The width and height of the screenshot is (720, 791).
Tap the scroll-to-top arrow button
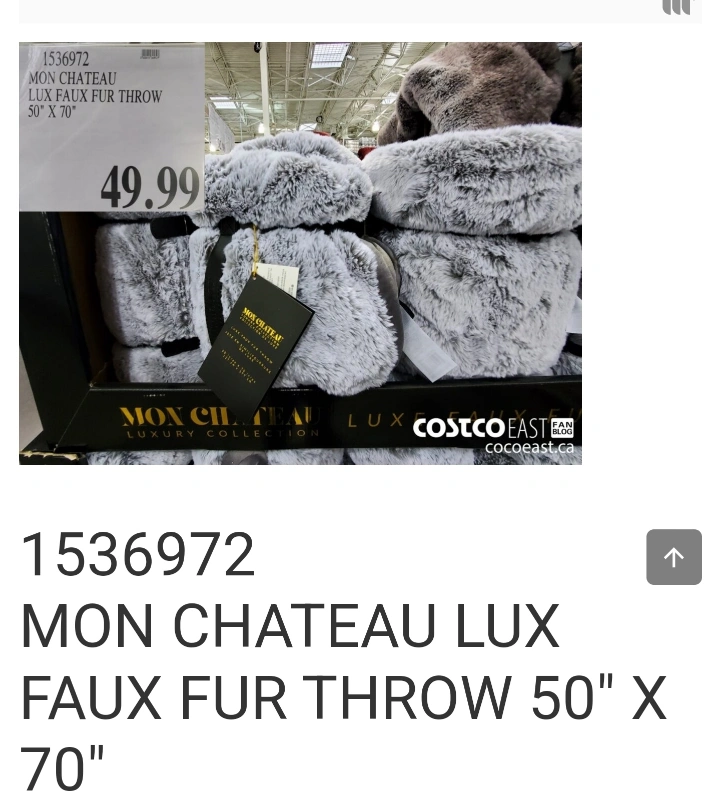click(673, 557)
